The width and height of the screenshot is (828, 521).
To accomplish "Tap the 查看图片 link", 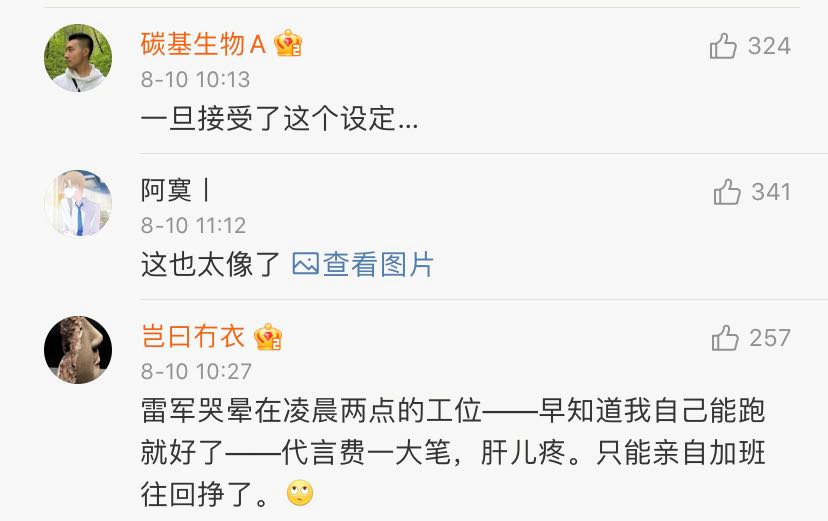I will point(364,264).
